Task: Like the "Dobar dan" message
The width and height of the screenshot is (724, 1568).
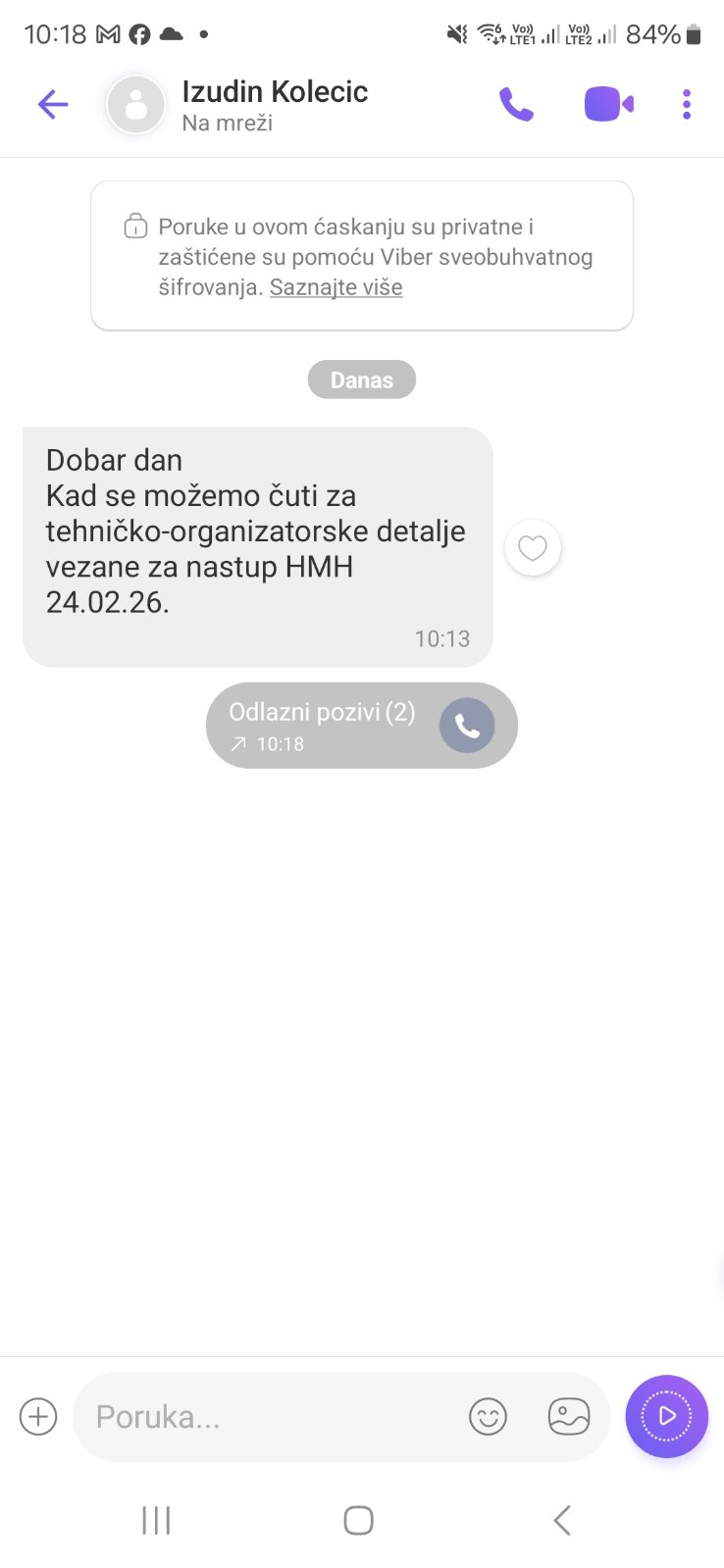Action: tap(533, 548)
